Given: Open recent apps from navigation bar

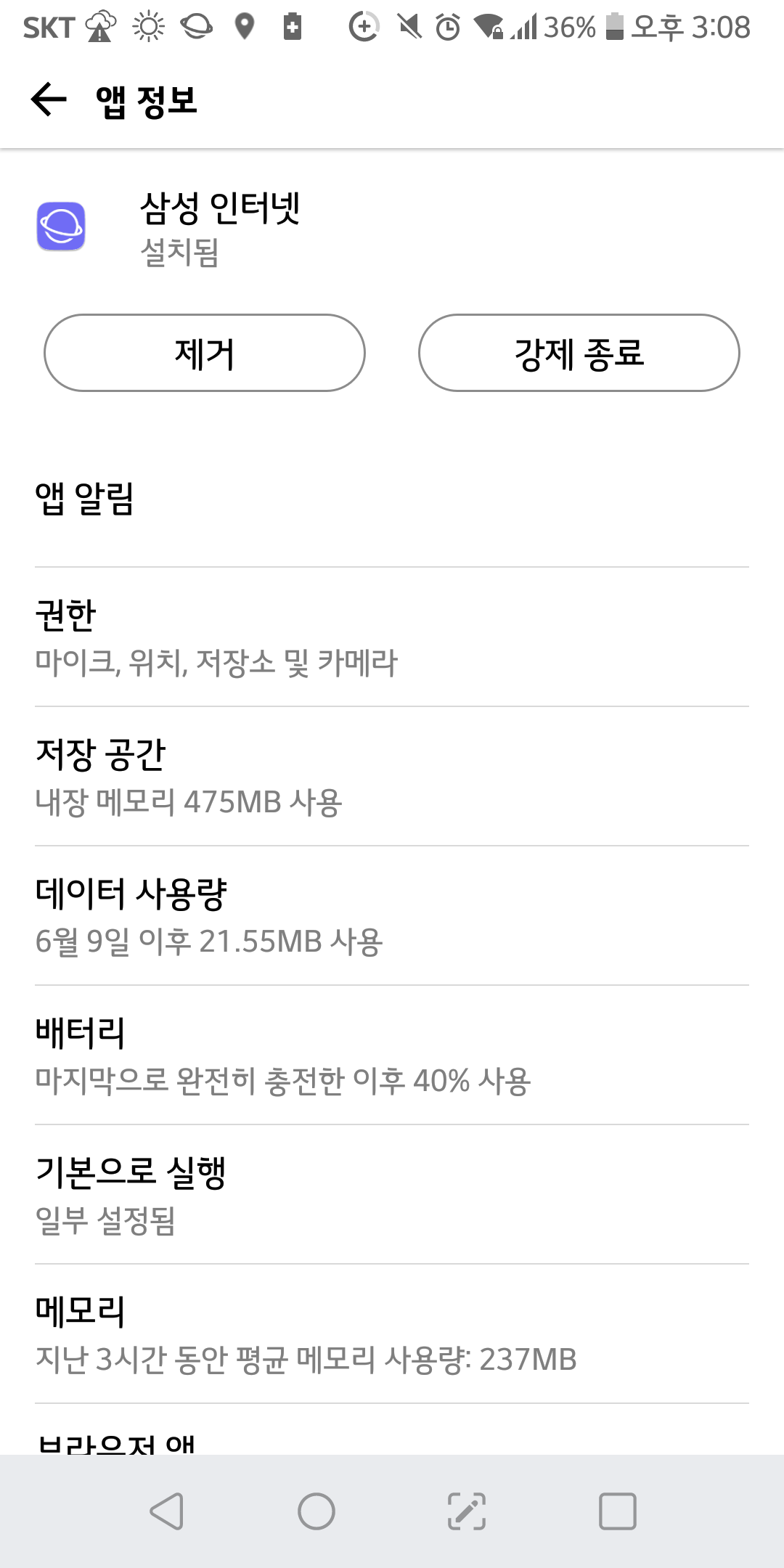Looking at the screenshot, I should click(618, 1511).
